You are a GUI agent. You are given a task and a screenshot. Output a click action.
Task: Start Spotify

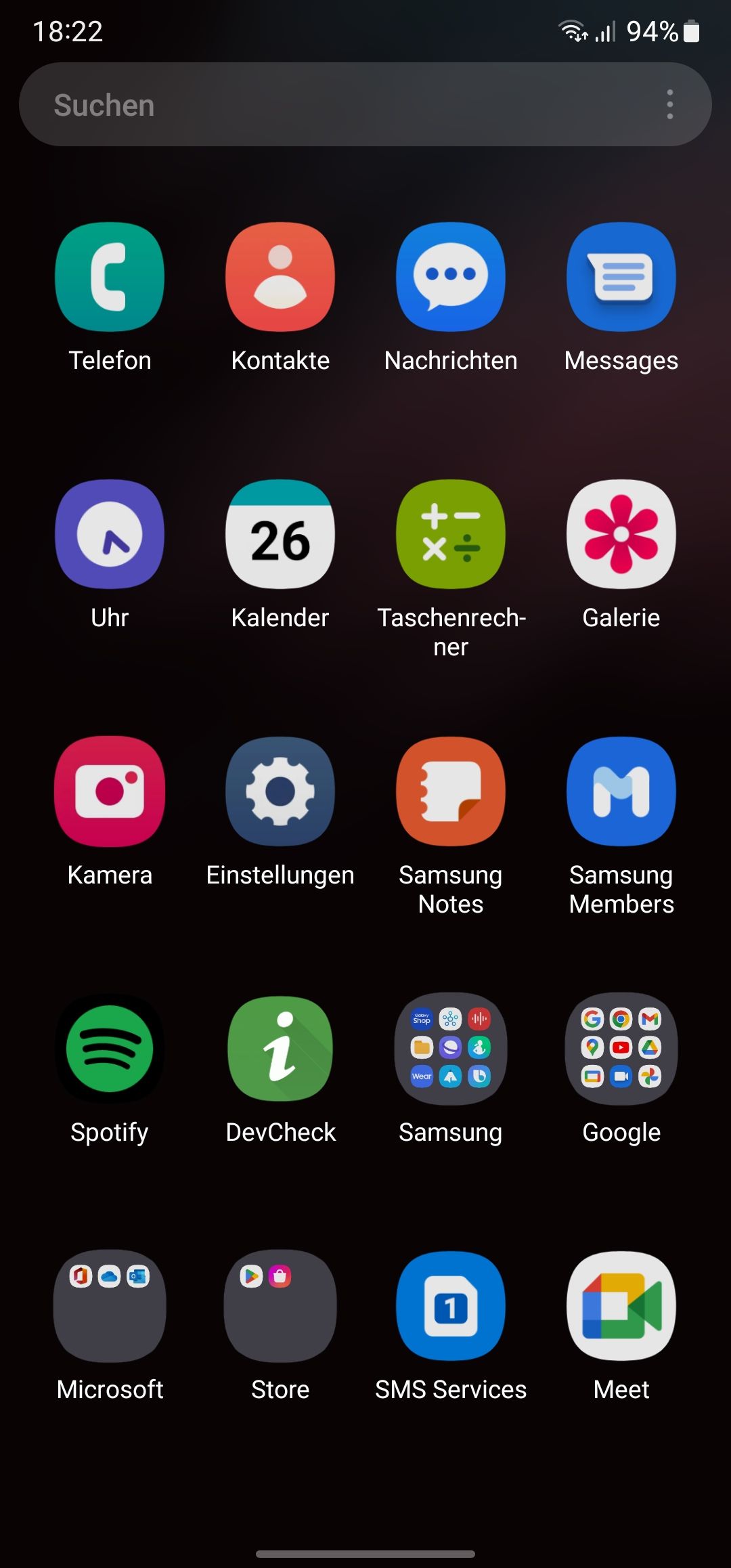coord(109,1049)
